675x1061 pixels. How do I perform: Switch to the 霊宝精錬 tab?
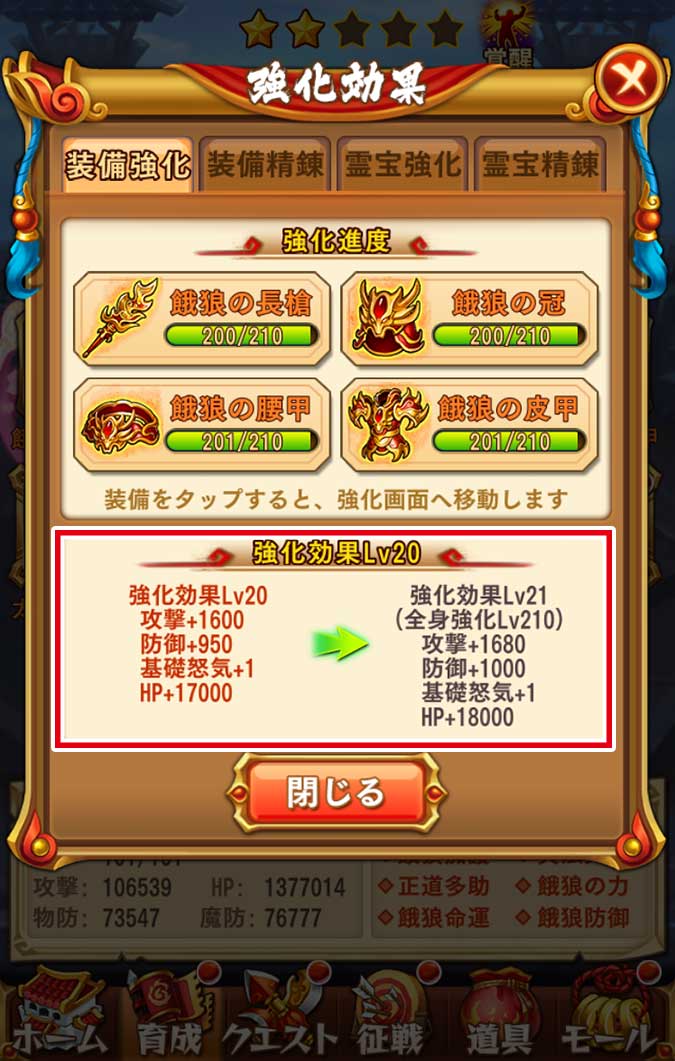pos(539,165)
